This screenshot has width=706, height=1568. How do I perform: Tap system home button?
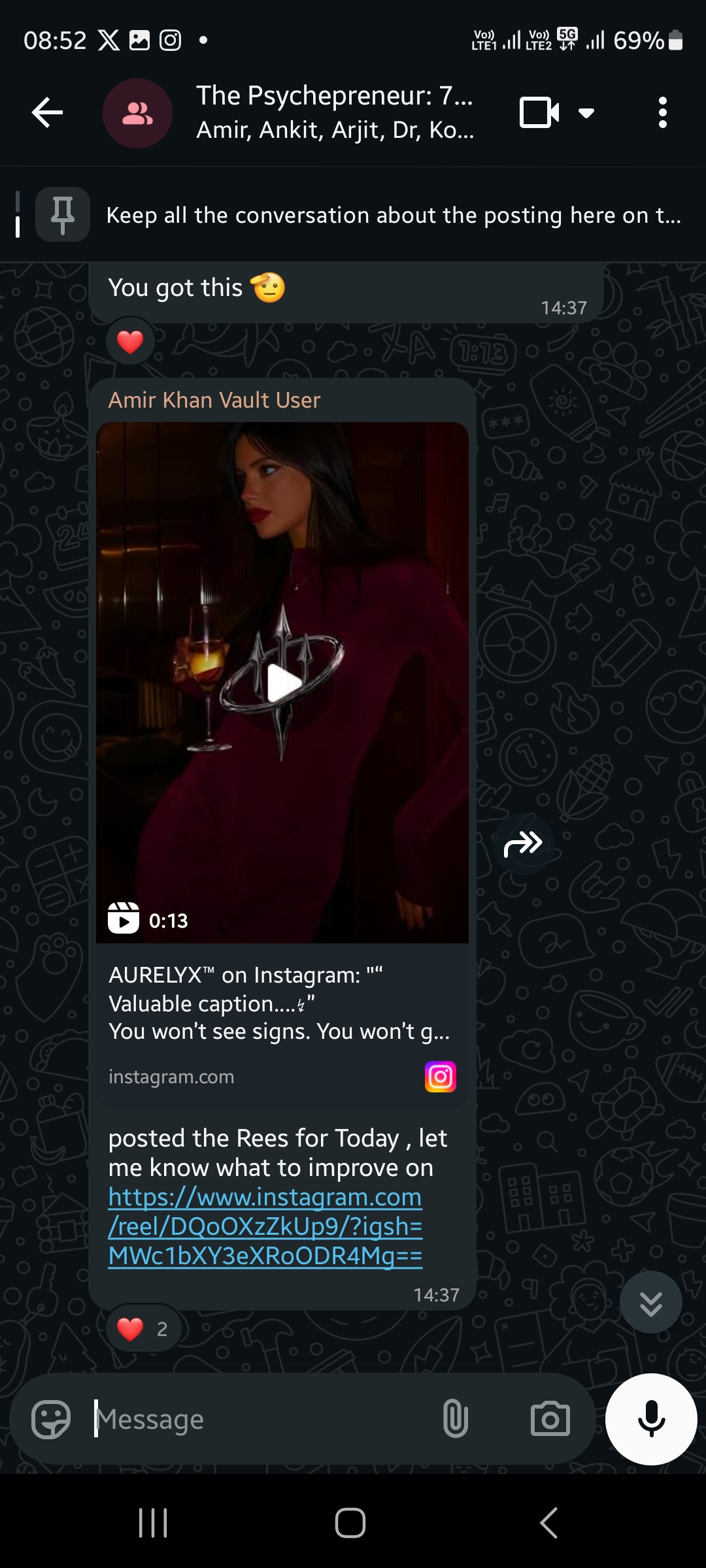pyautogui.click(x=350, y=1523)
